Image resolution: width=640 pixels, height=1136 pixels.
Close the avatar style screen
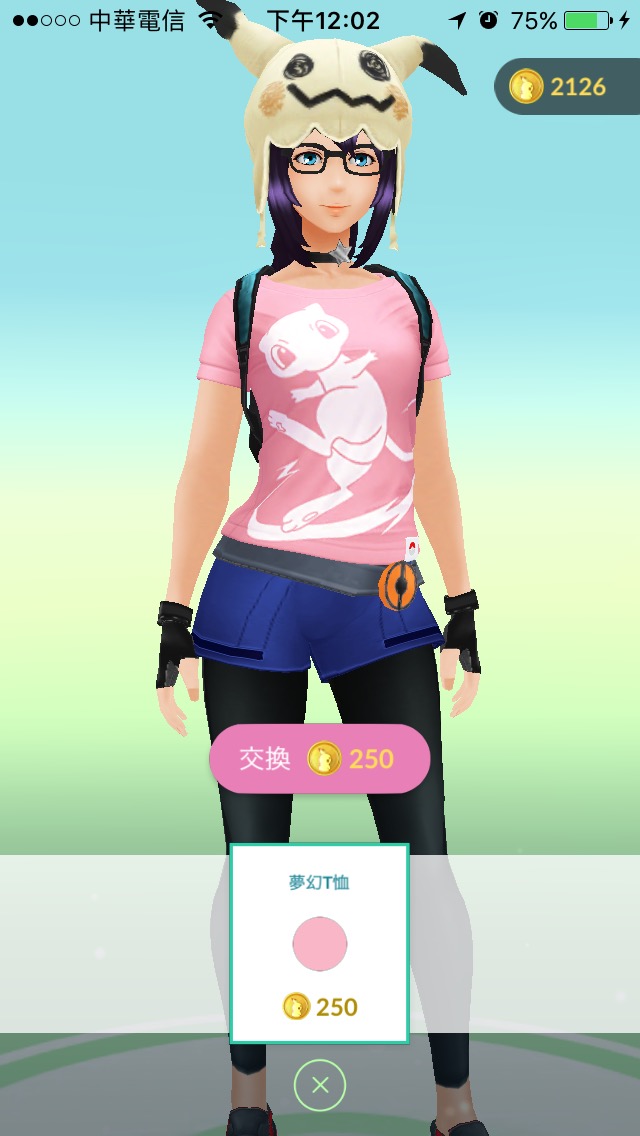point(320,1085)
